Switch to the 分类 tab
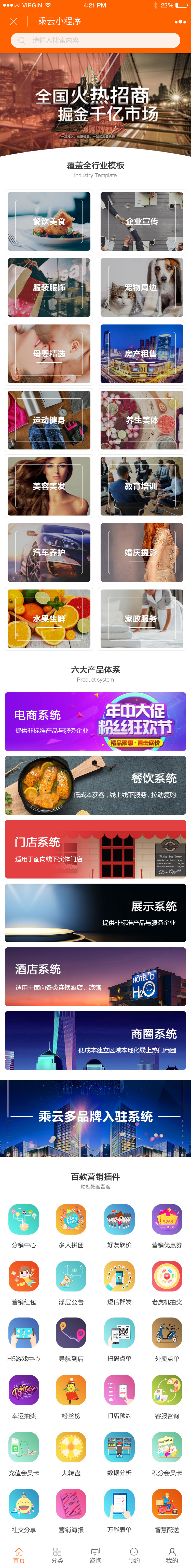The width and height of the screenshot is (191, 1568). pos(57,1556)
